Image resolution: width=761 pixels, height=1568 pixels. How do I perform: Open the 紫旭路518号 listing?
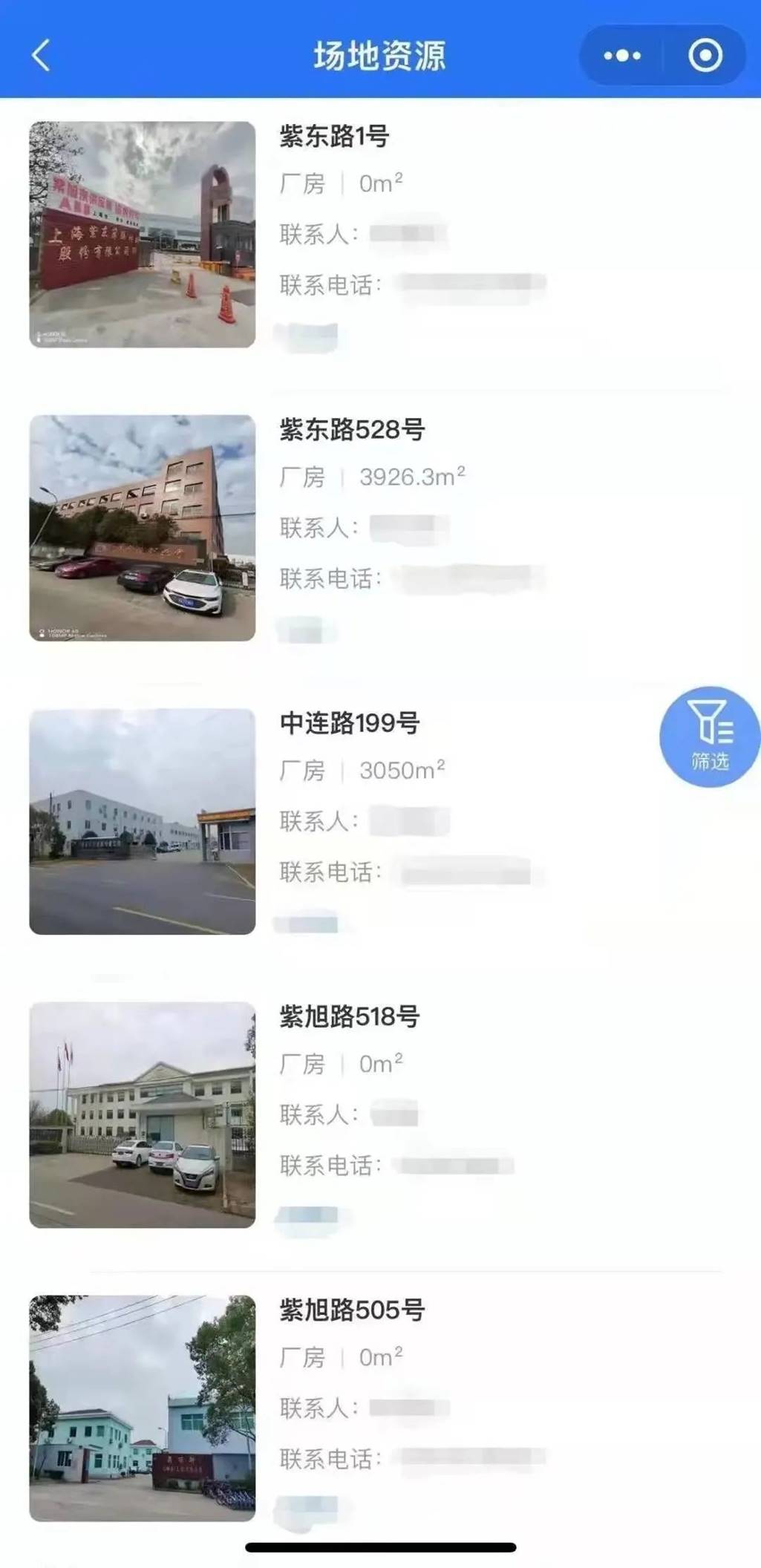[349, 1016]
